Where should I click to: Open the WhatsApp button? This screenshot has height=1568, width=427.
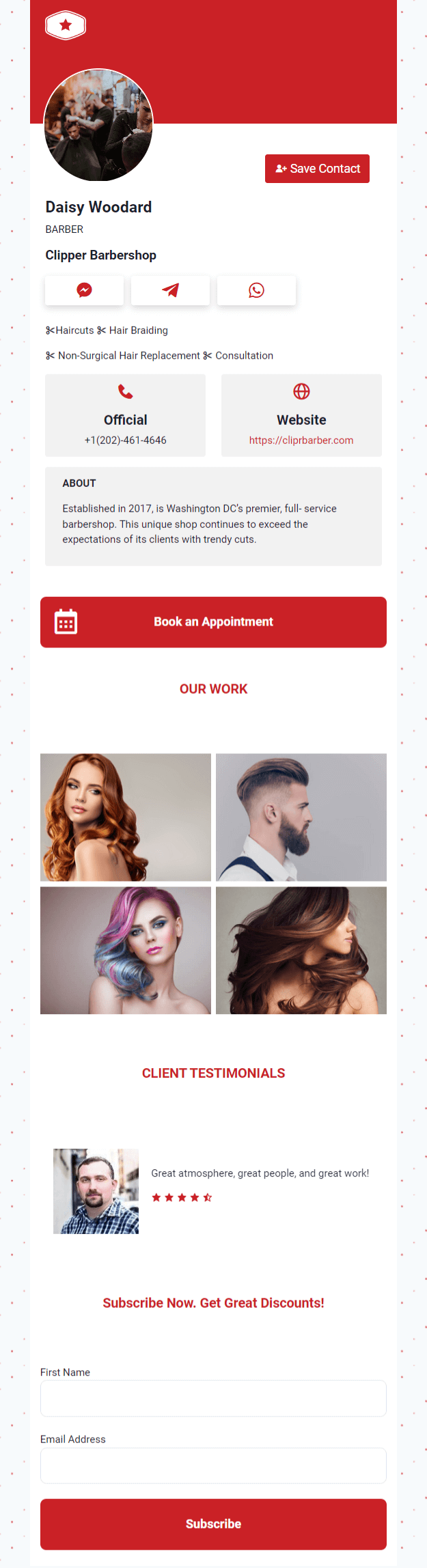256,290
